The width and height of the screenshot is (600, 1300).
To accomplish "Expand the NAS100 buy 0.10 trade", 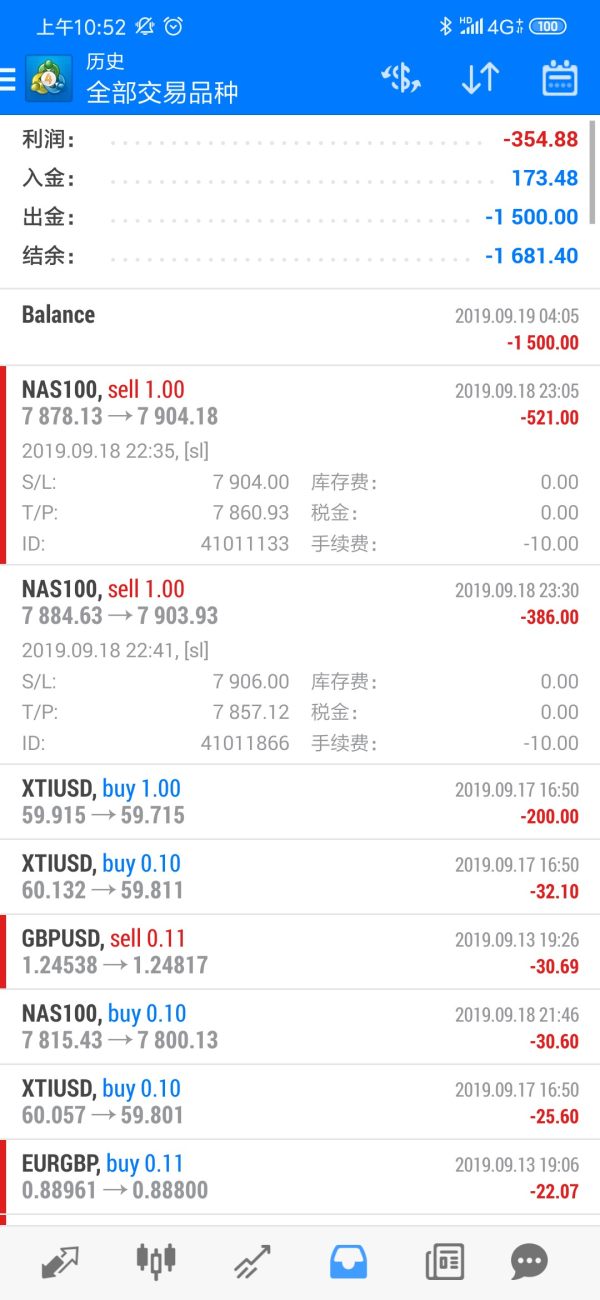I will coord(300,1027).
